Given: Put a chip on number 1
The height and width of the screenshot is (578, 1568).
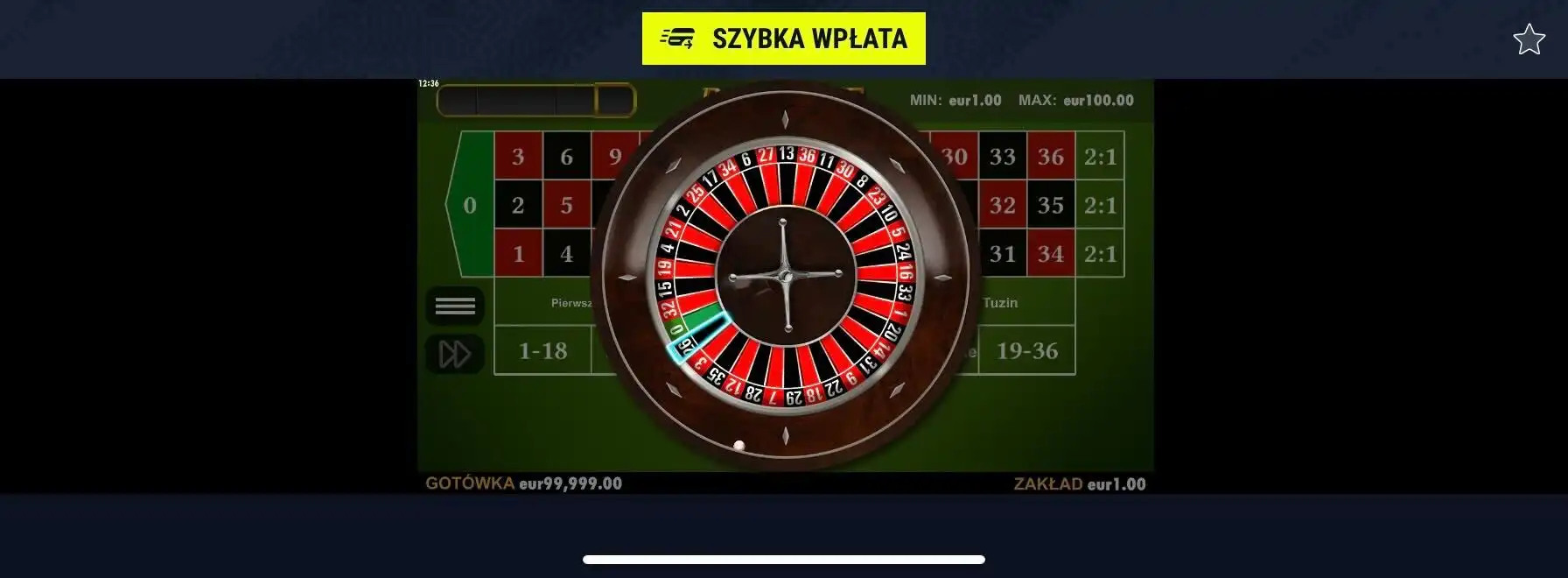Looking at the screenshot, I should click(518, 254).
